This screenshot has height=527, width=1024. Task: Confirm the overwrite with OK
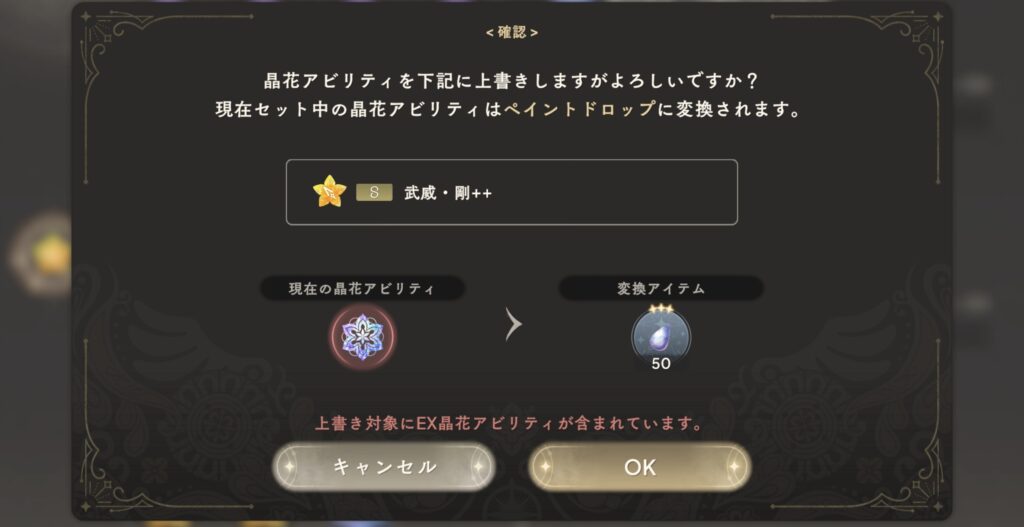point(639,467)
